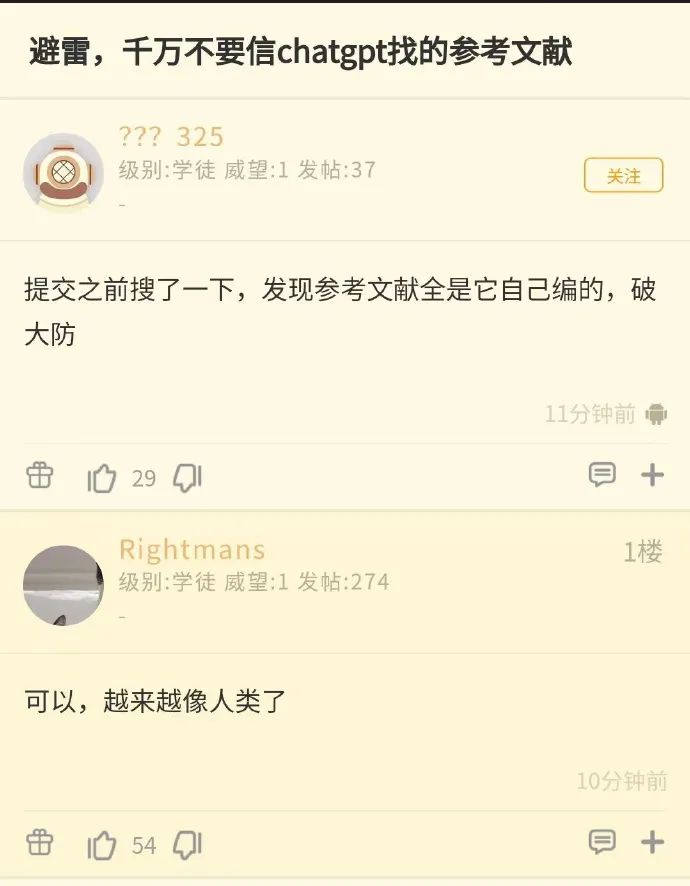Like the original post with 29 likes
This screenshot has width=690, height=886.
click(x=102, y=478)
